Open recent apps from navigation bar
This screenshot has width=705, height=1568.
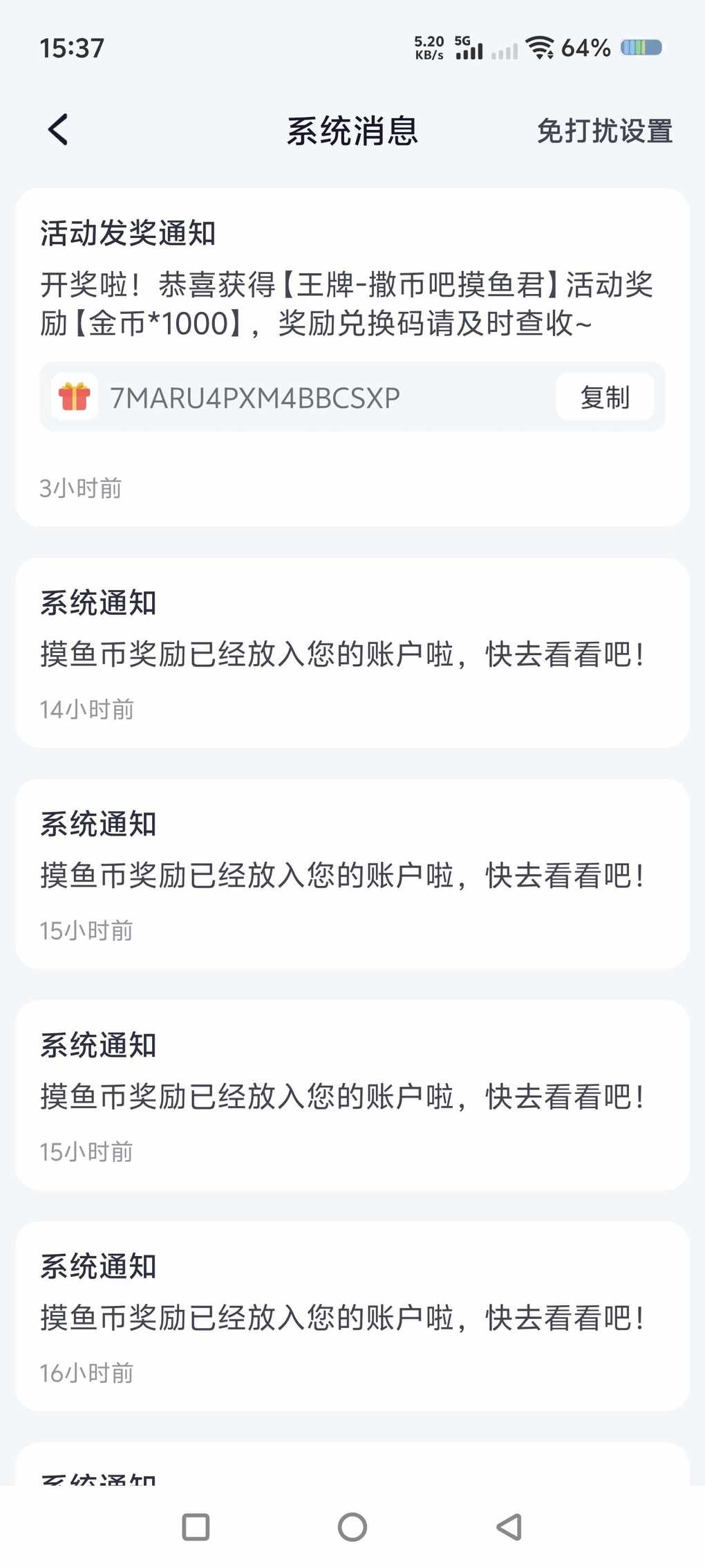[x=196, y=1527]
